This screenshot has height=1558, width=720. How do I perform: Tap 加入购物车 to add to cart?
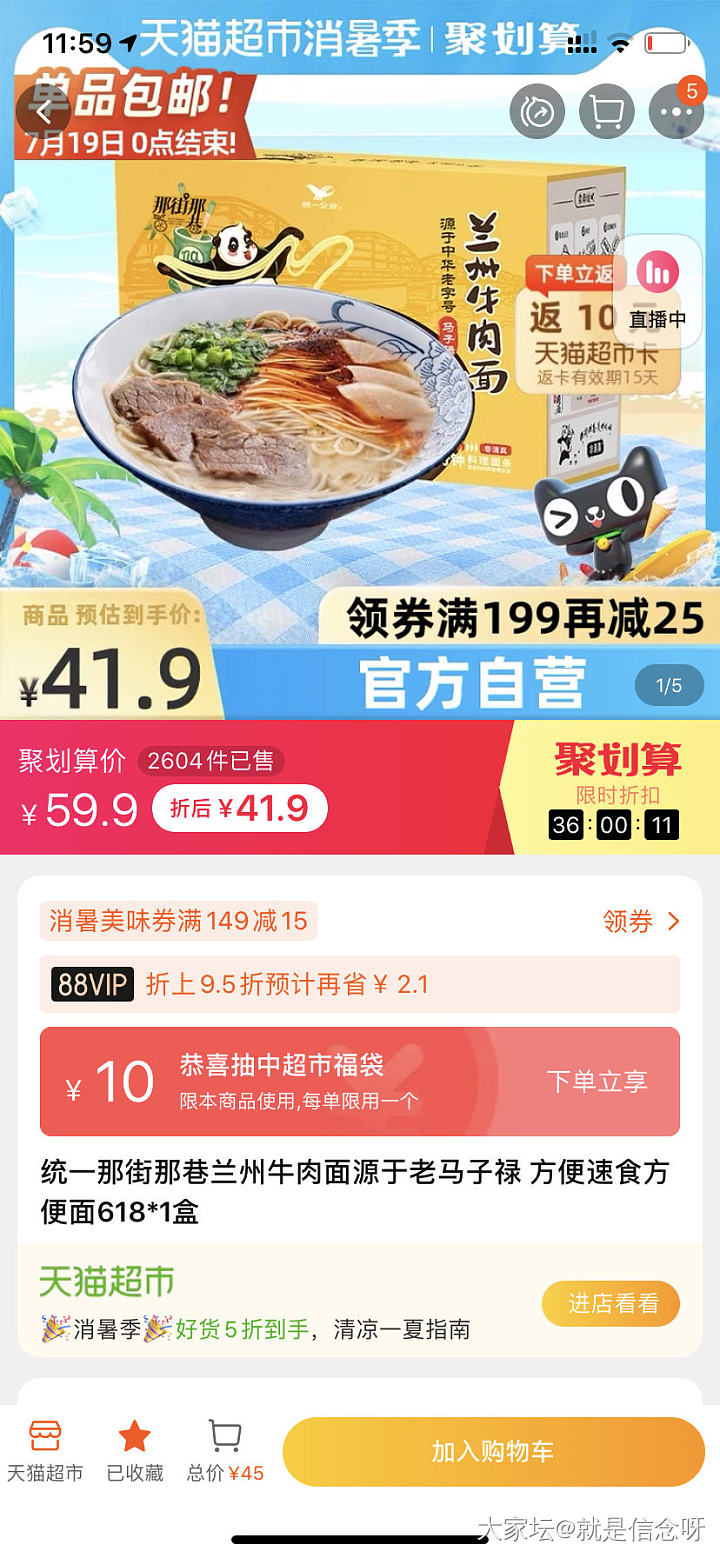tap(493, 1451)
